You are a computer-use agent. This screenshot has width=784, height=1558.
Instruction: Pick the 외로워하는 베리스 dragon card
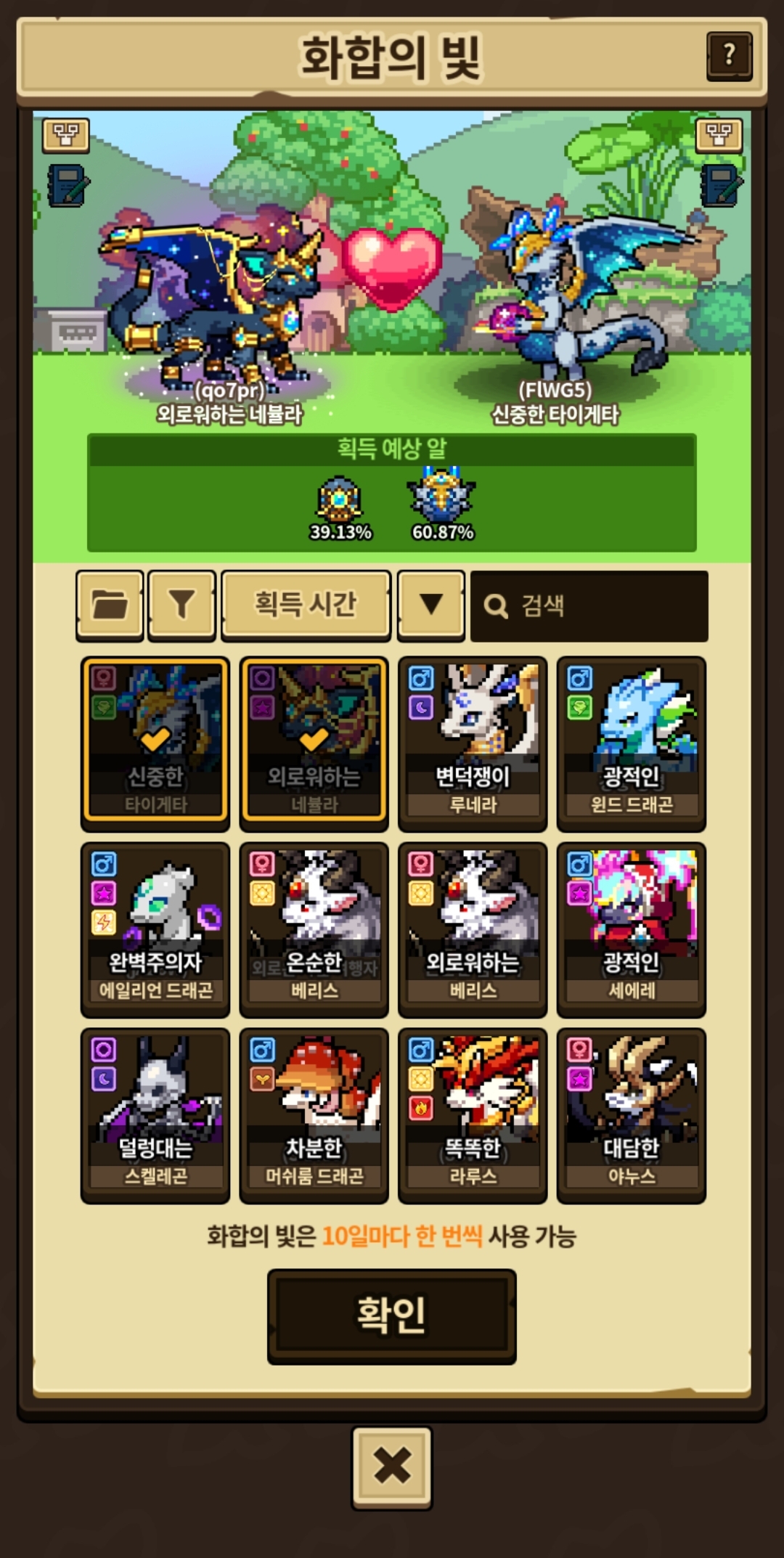473,928
